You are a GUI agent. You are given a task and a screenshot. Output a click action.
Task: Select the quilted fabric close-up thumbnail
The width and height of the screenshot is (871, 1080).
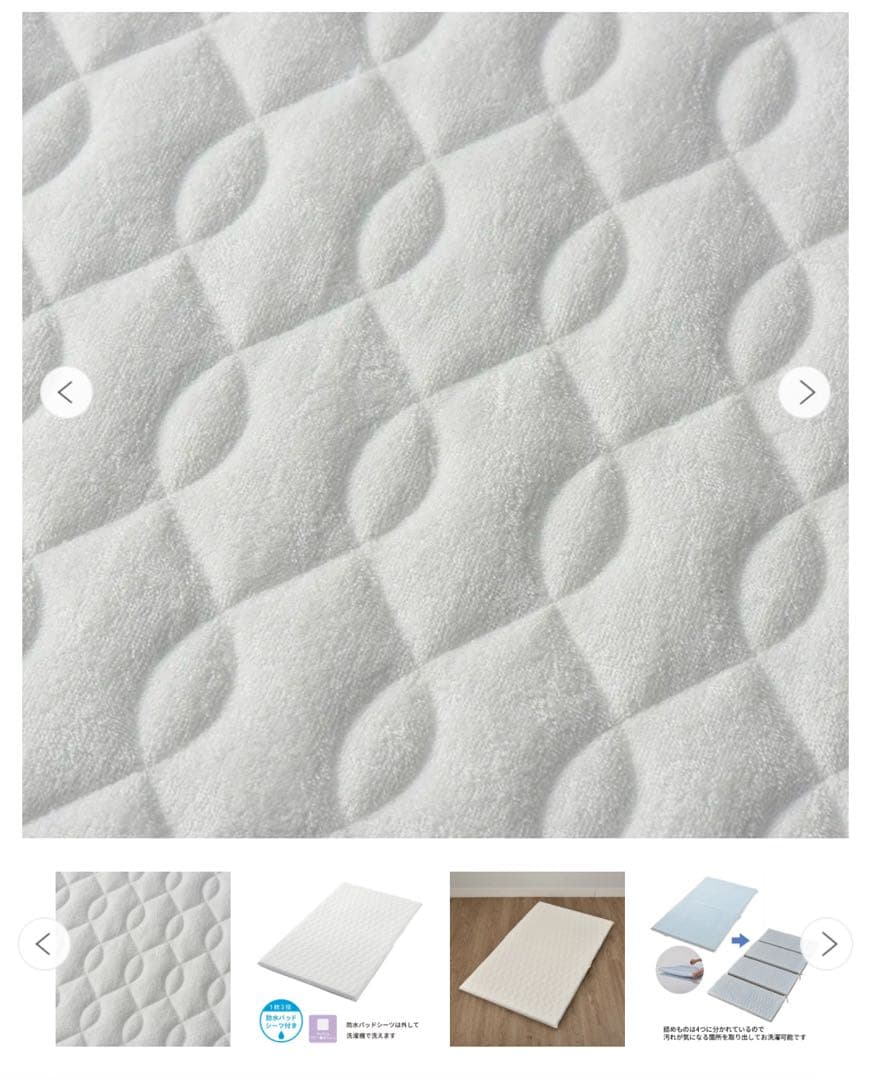point(143,958)
